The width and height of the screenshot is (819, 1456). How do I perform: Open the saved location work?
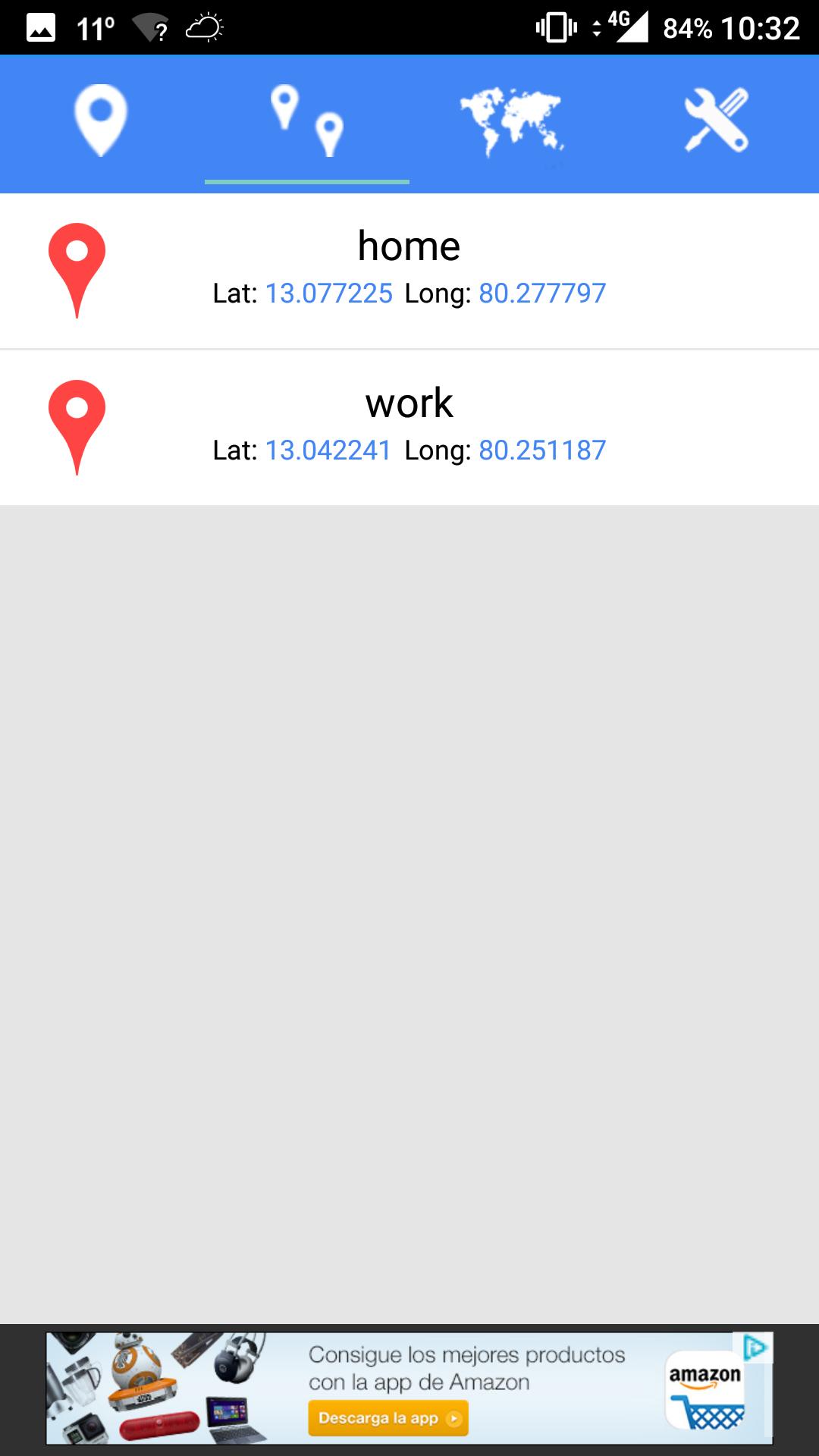(409, 428)
